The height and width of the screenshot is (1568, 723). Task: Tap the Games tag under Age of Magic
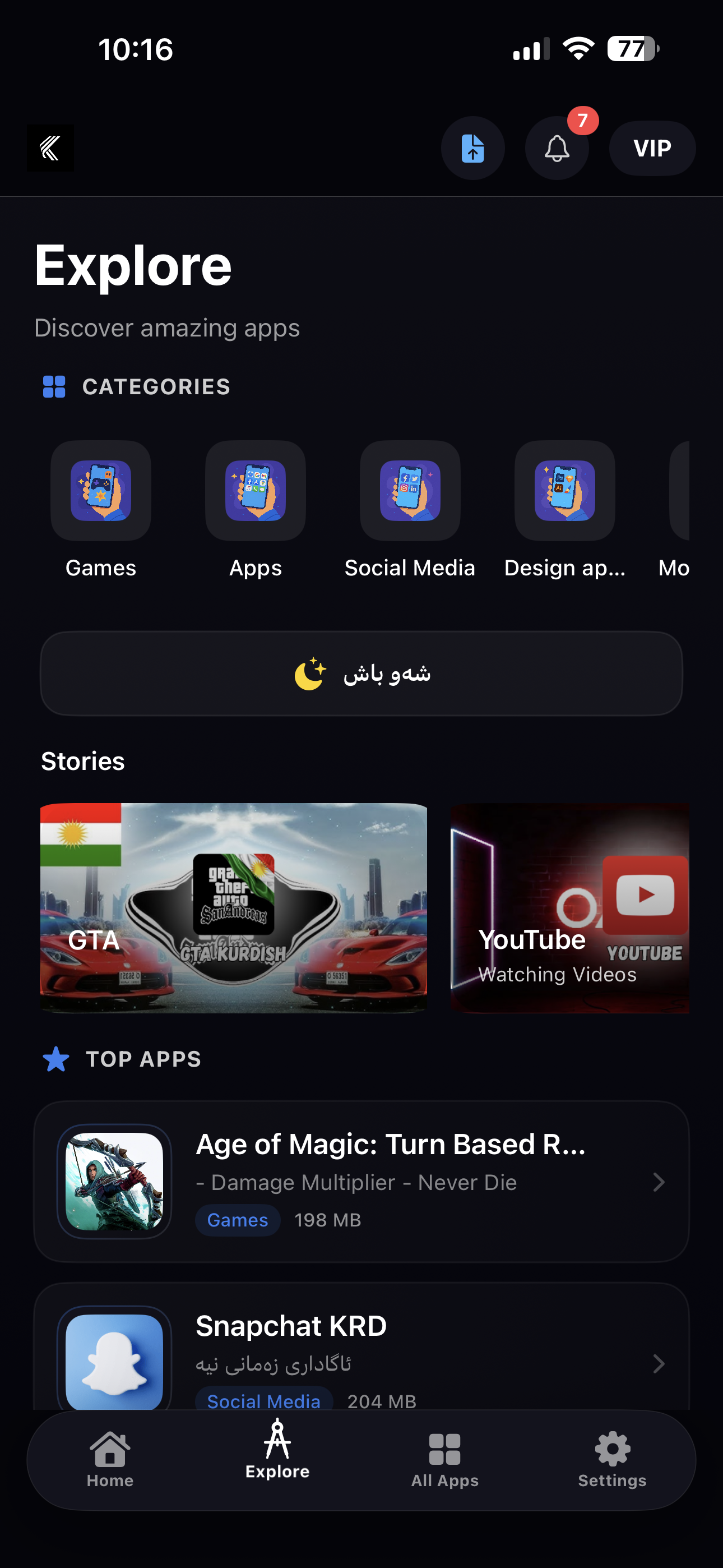237,1220
